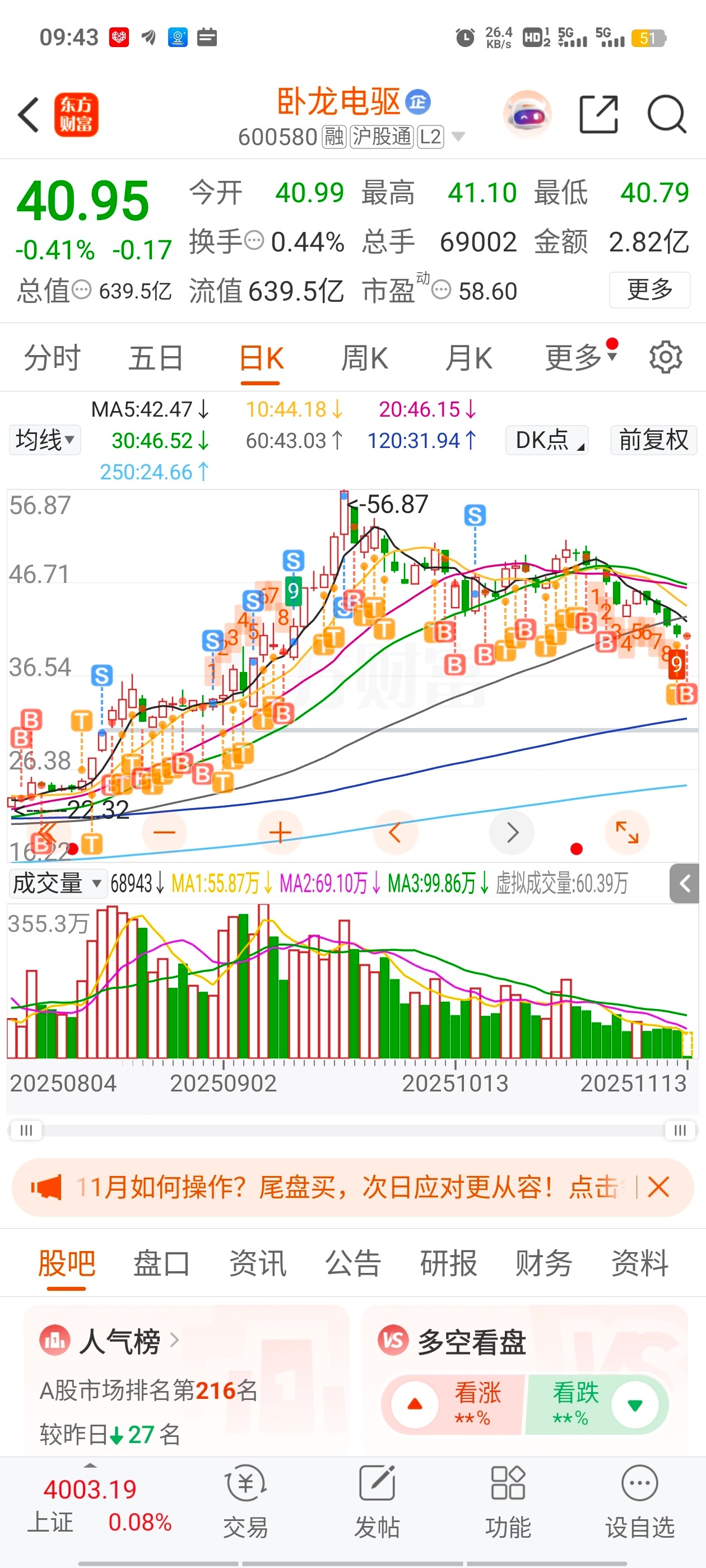This screenshot has height=1568, width=706.
Task: Open chart settings gear
Action: coord(665,358)
